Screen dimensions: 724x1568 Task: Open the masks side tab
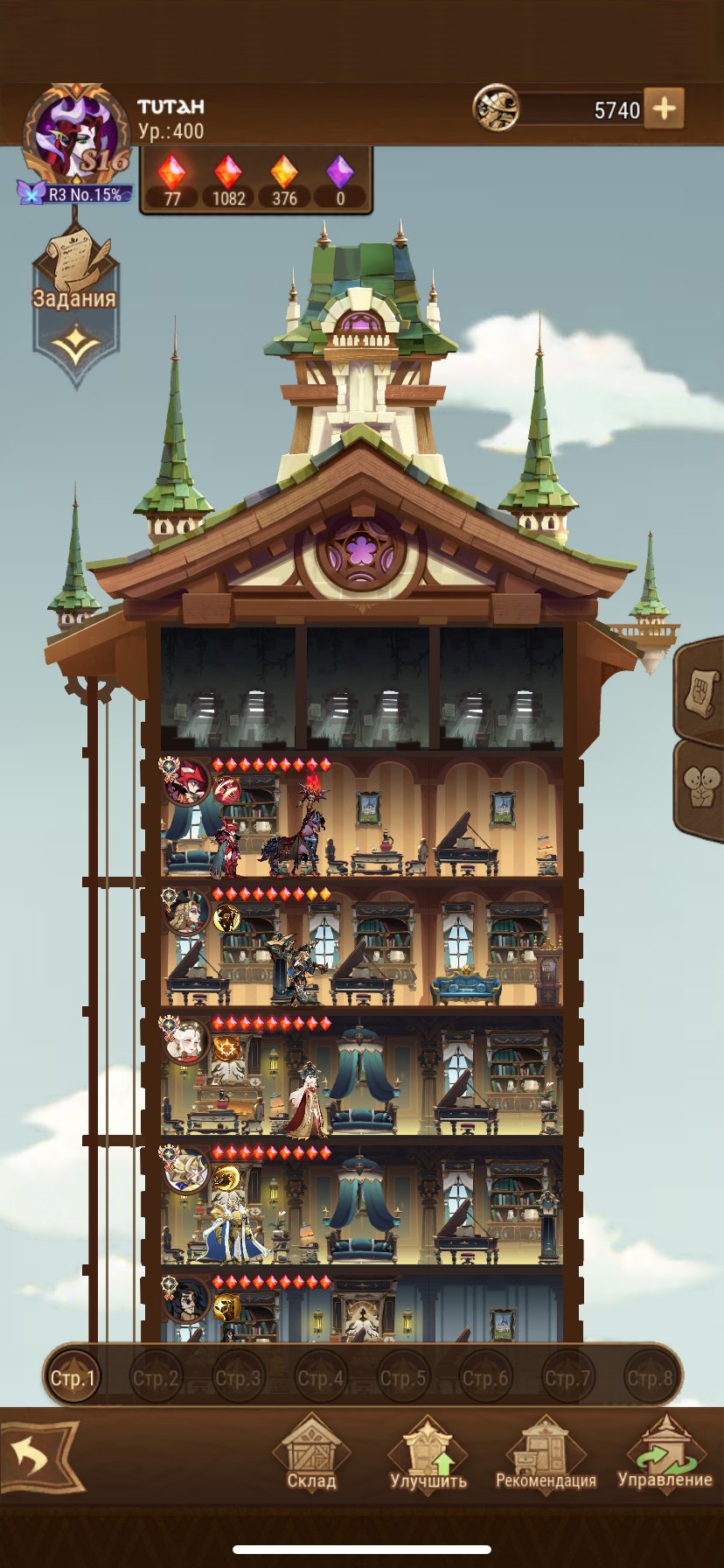[x=702, y=787]
